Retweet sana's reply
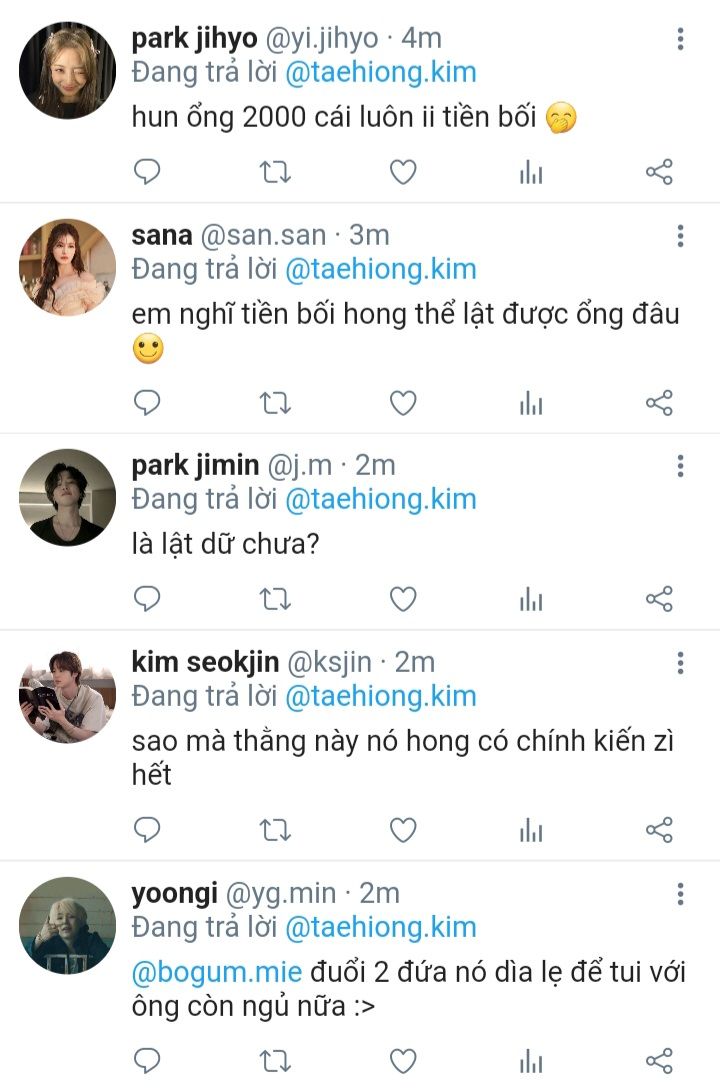The image size is (720, 1088). (275, 402)
